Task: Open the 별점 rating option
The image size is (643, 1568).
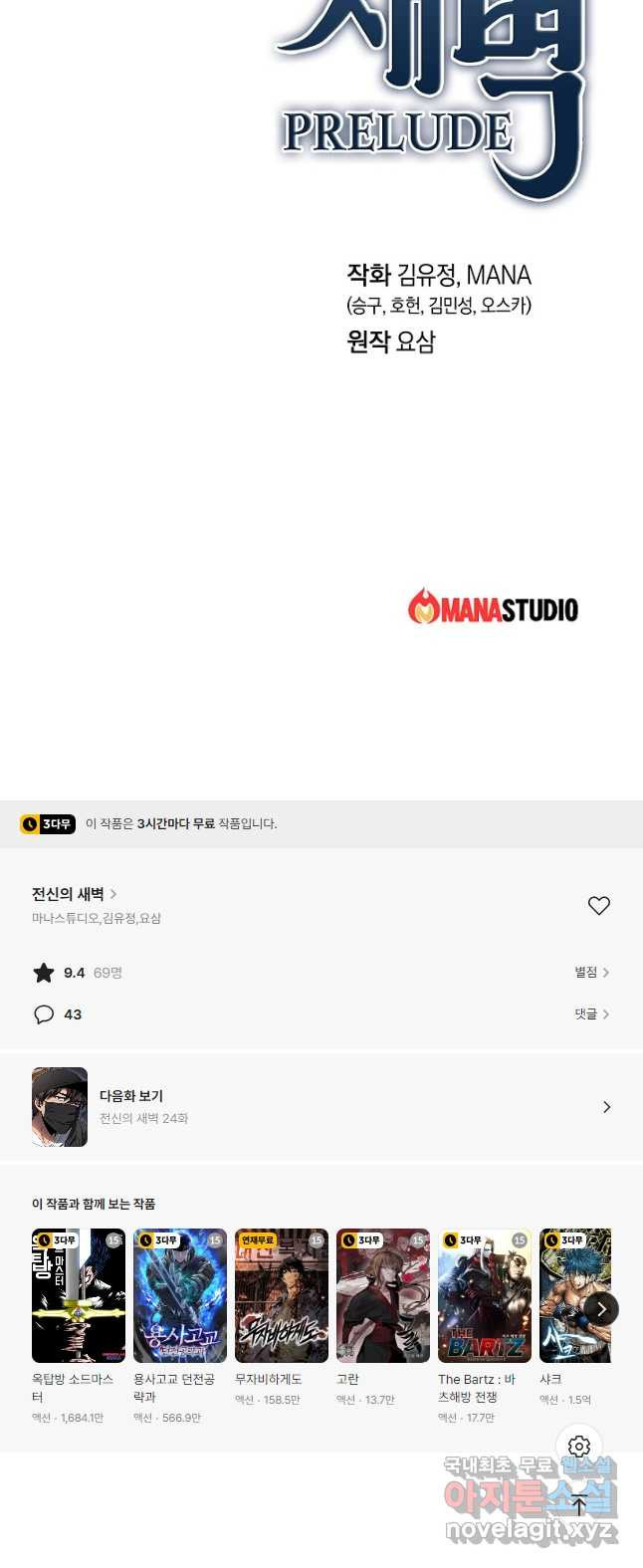Action: pos(591,972)
